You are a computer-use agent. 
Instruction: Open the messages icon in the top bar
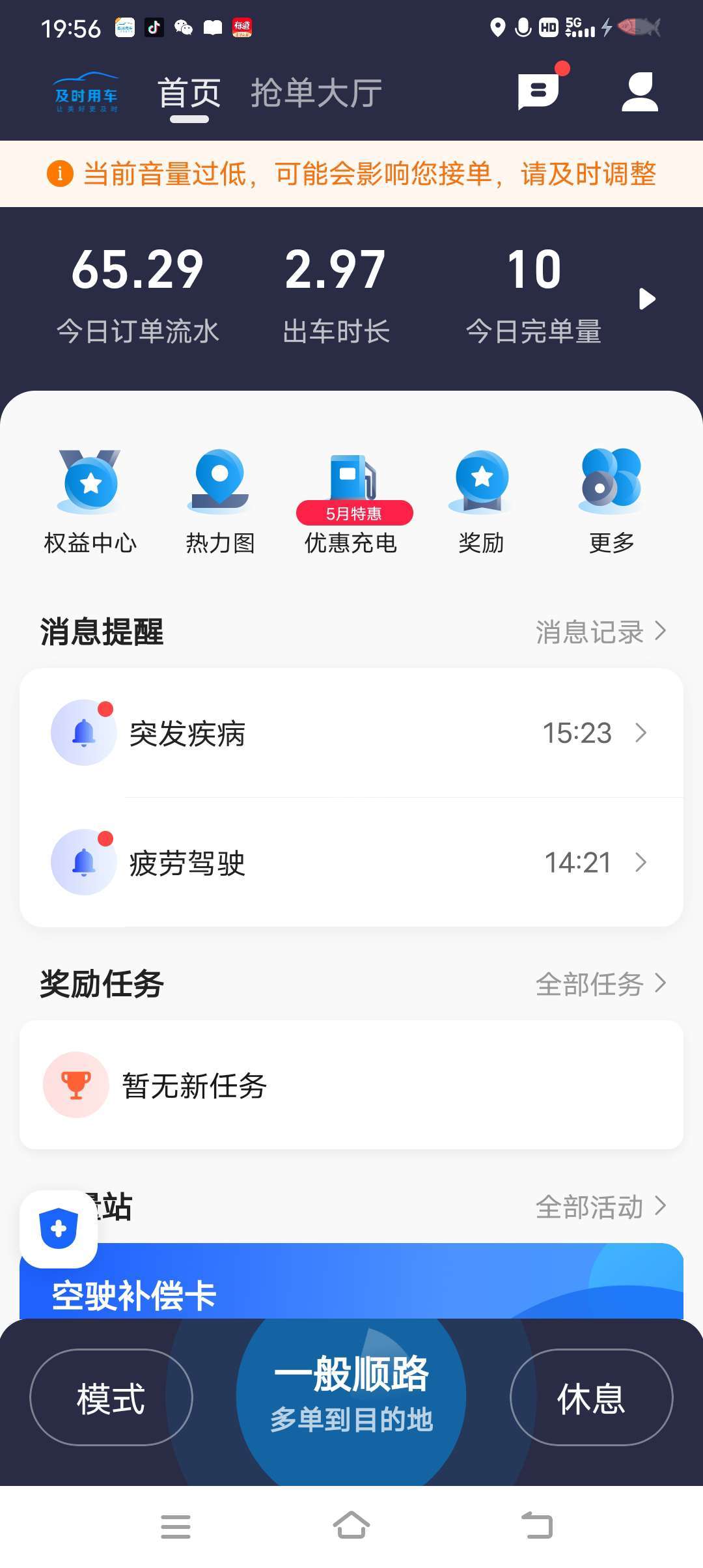538,92
